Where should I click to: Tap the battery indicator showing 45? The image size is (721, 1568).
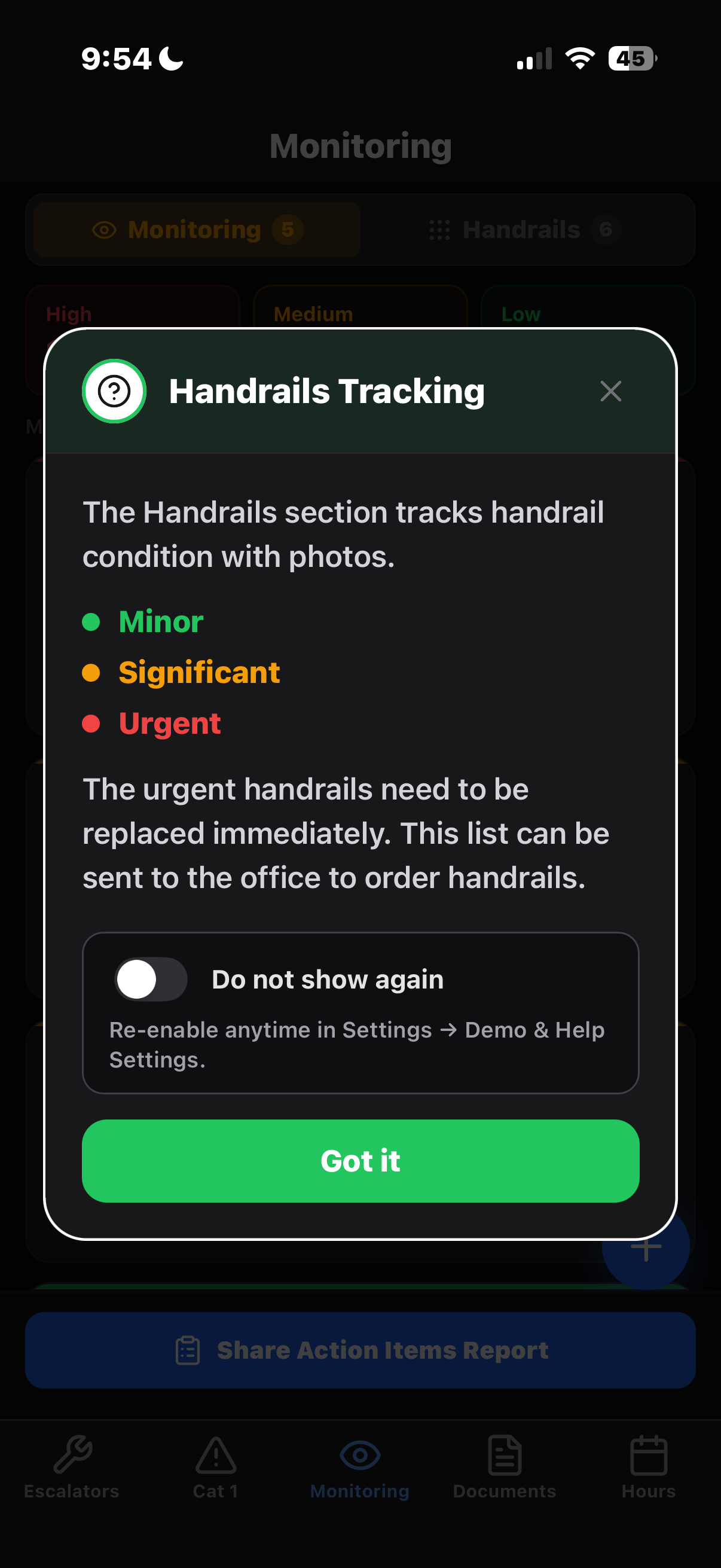point(630,58)
